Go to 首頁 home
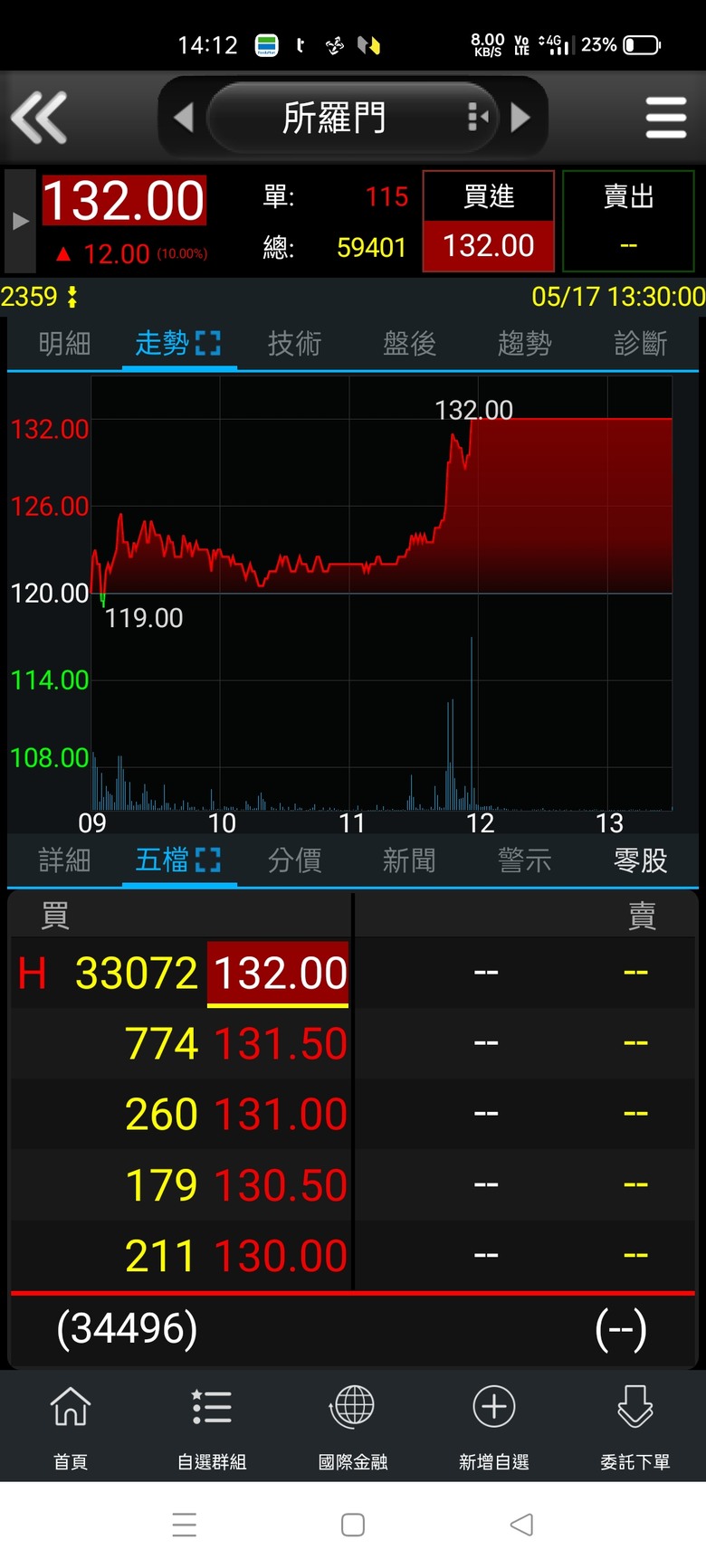 pos(71,1424)
